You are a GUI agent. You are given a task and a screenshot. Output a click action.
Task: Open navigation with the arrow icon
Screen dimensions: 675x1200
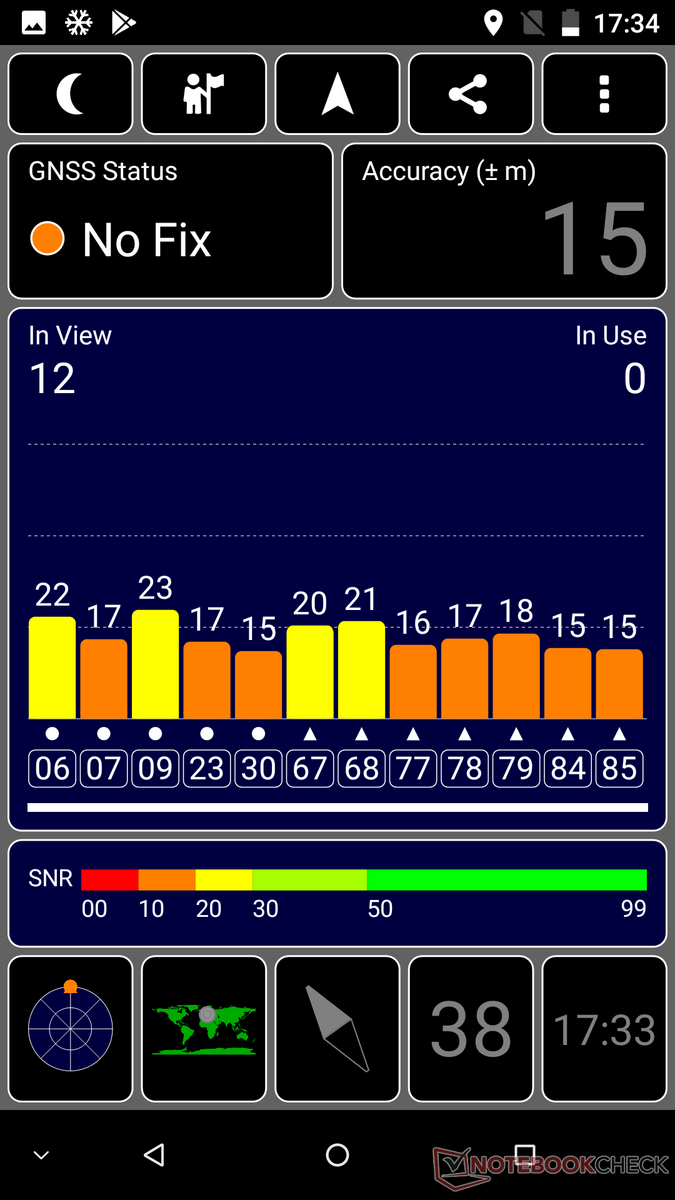(337, 94)
